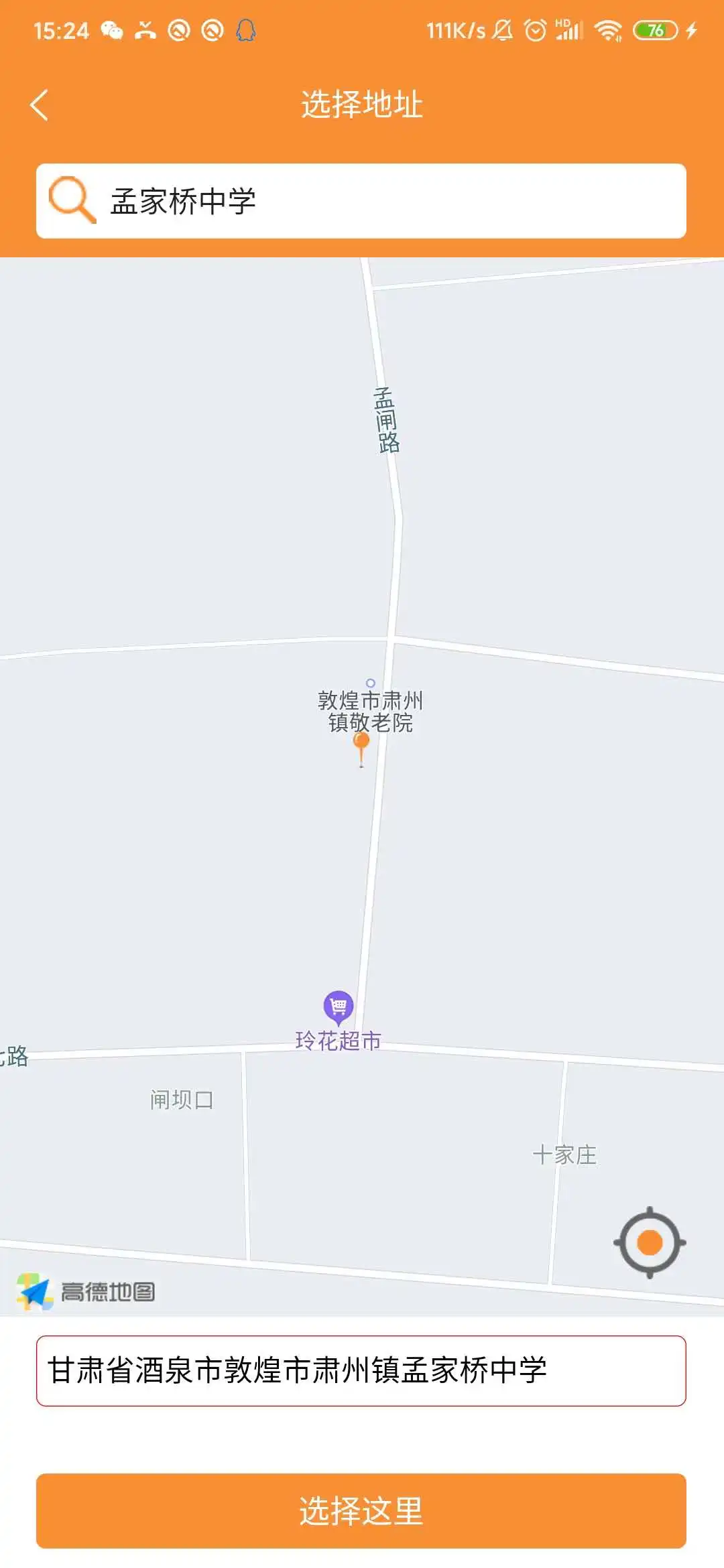Viewport: 724px width, 1568px height.
Task: Confirm the address with 选择这里
Action: click(361, 1511)
